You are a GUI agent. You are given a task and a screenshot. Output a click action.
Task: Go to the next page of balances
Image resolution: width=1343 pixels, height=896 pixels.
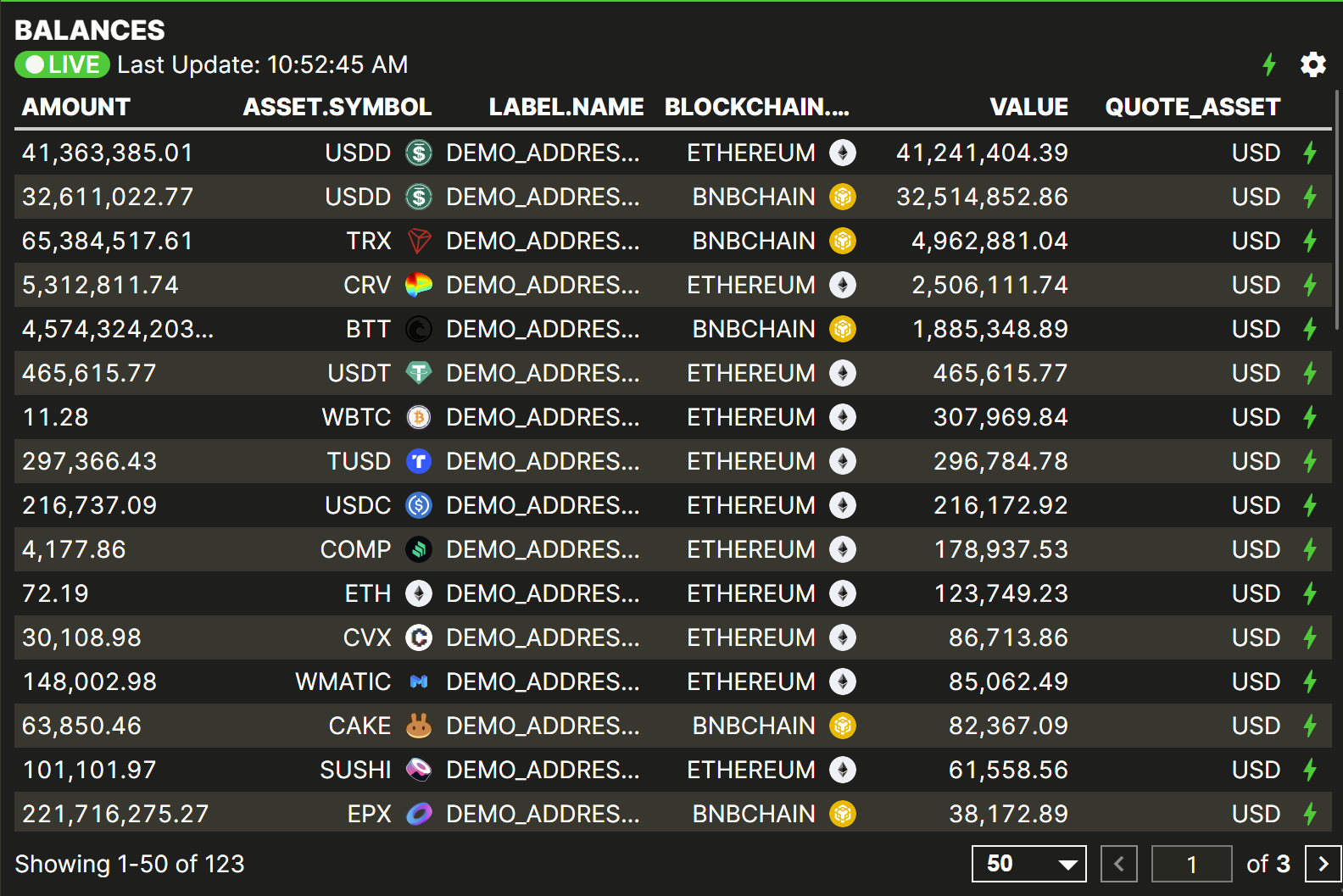tap(1323, 864)
